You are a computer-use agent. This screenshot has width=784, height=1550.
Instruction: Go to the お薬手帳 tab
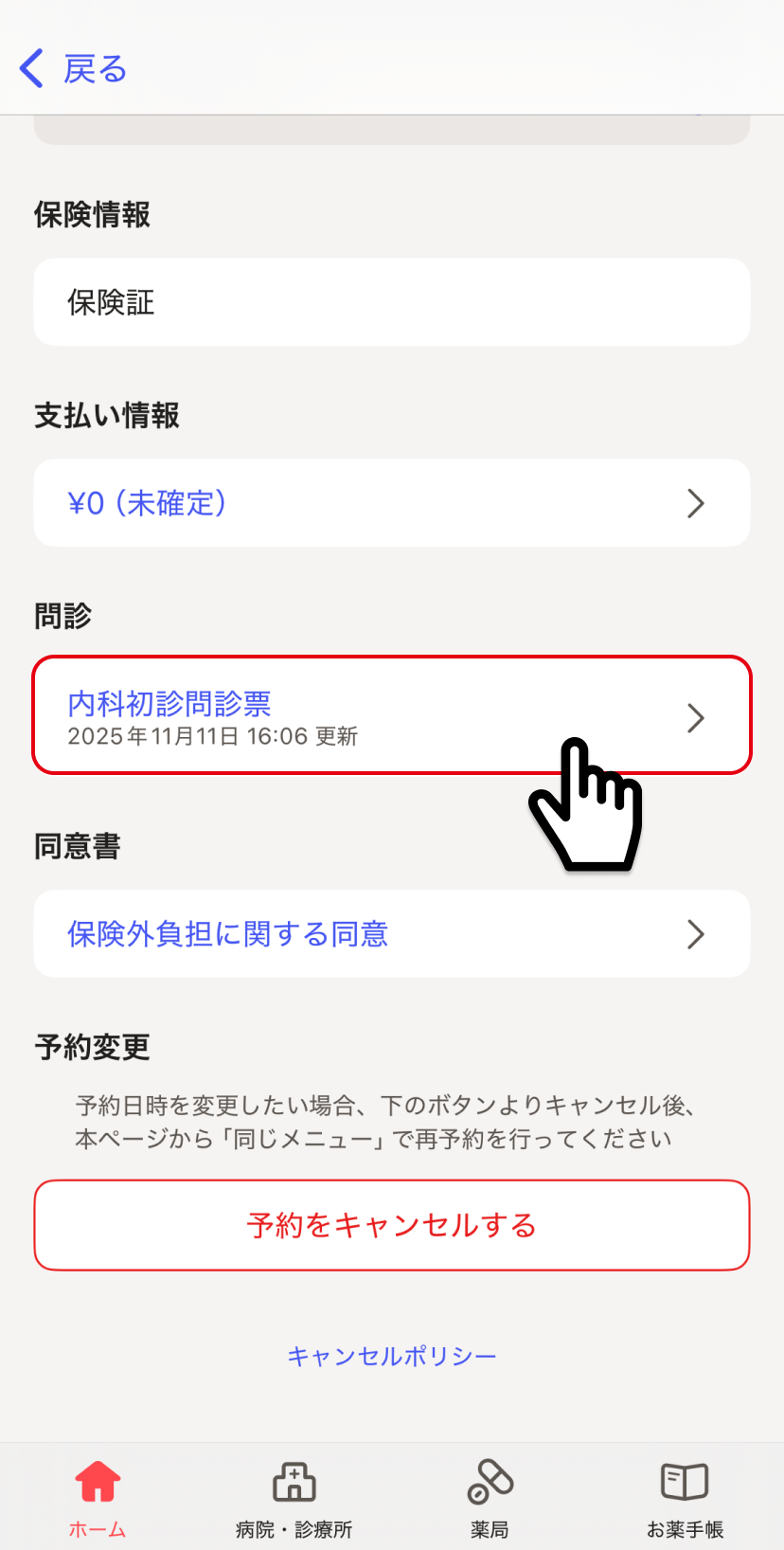click(x=685, y=1498)
